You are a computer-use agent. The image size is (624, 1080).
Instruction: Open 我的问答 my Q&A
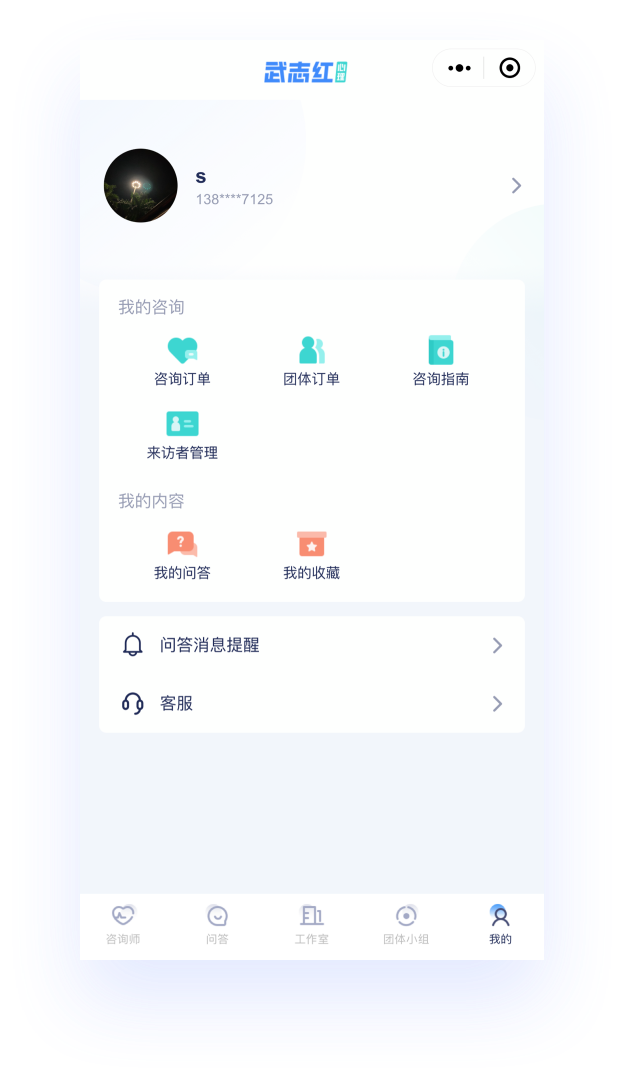click(x=182, y=556)
